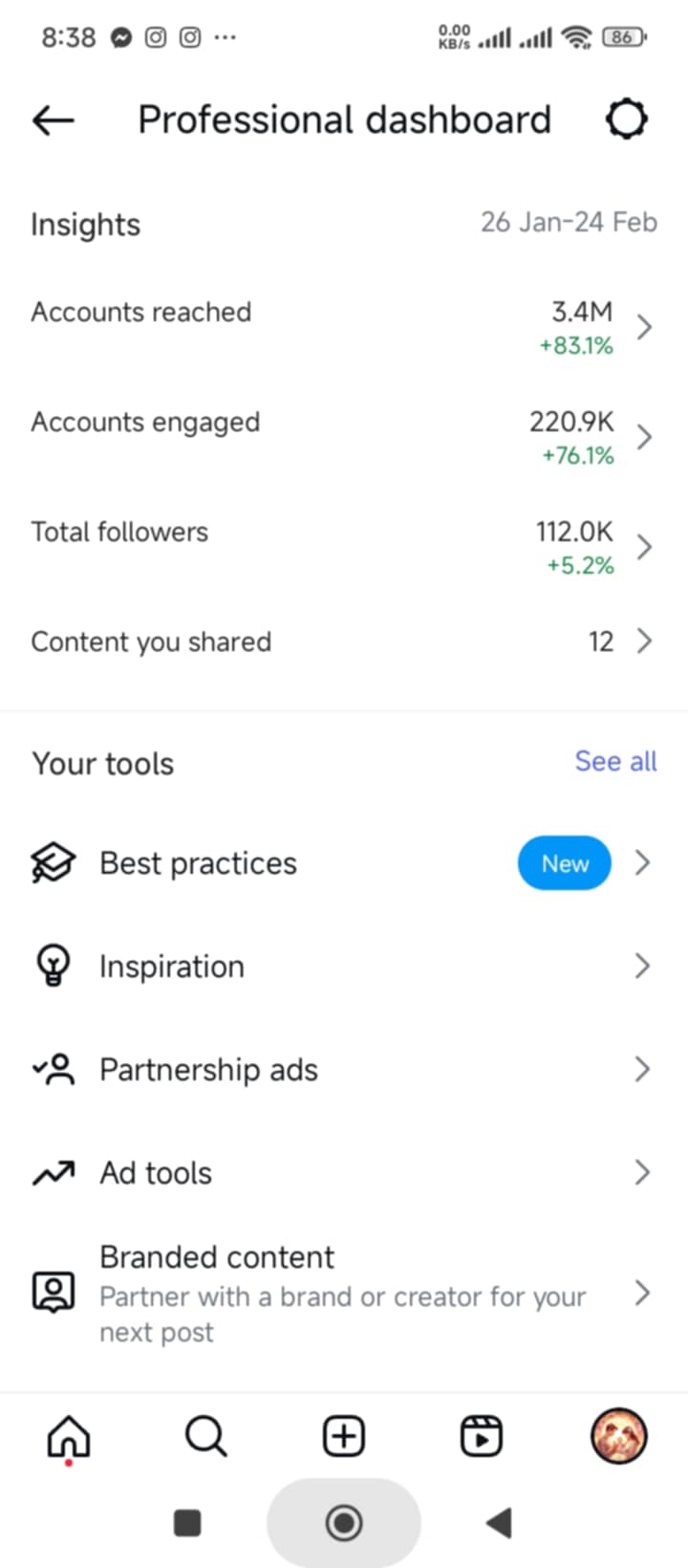Switch to the Search tab
The image size is (688, 1568).
tap(206, 1436)
